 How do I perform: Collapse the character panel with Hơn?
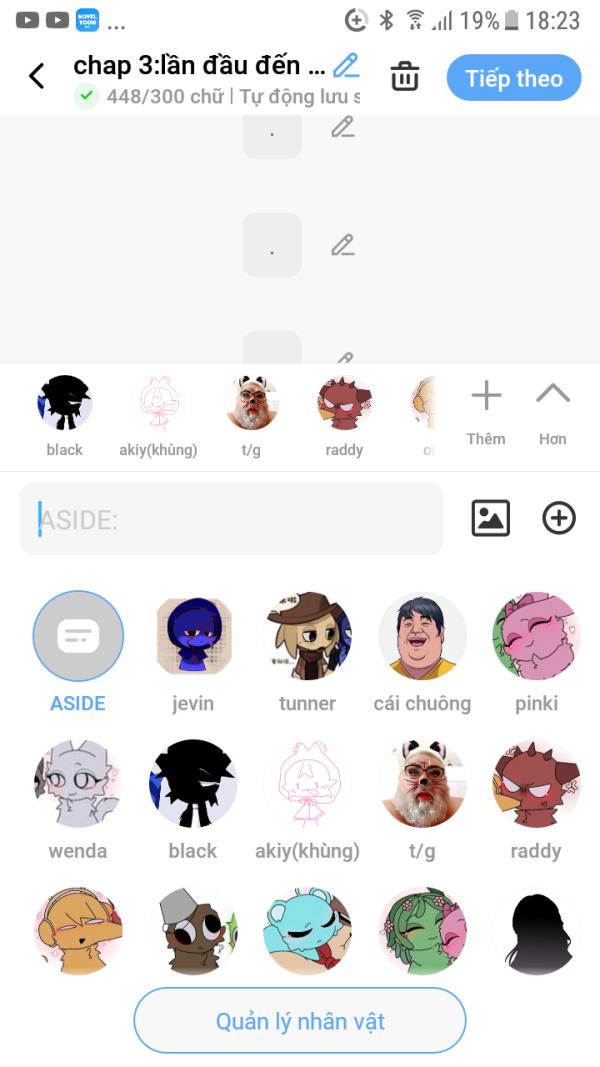(x=552, y=410)
